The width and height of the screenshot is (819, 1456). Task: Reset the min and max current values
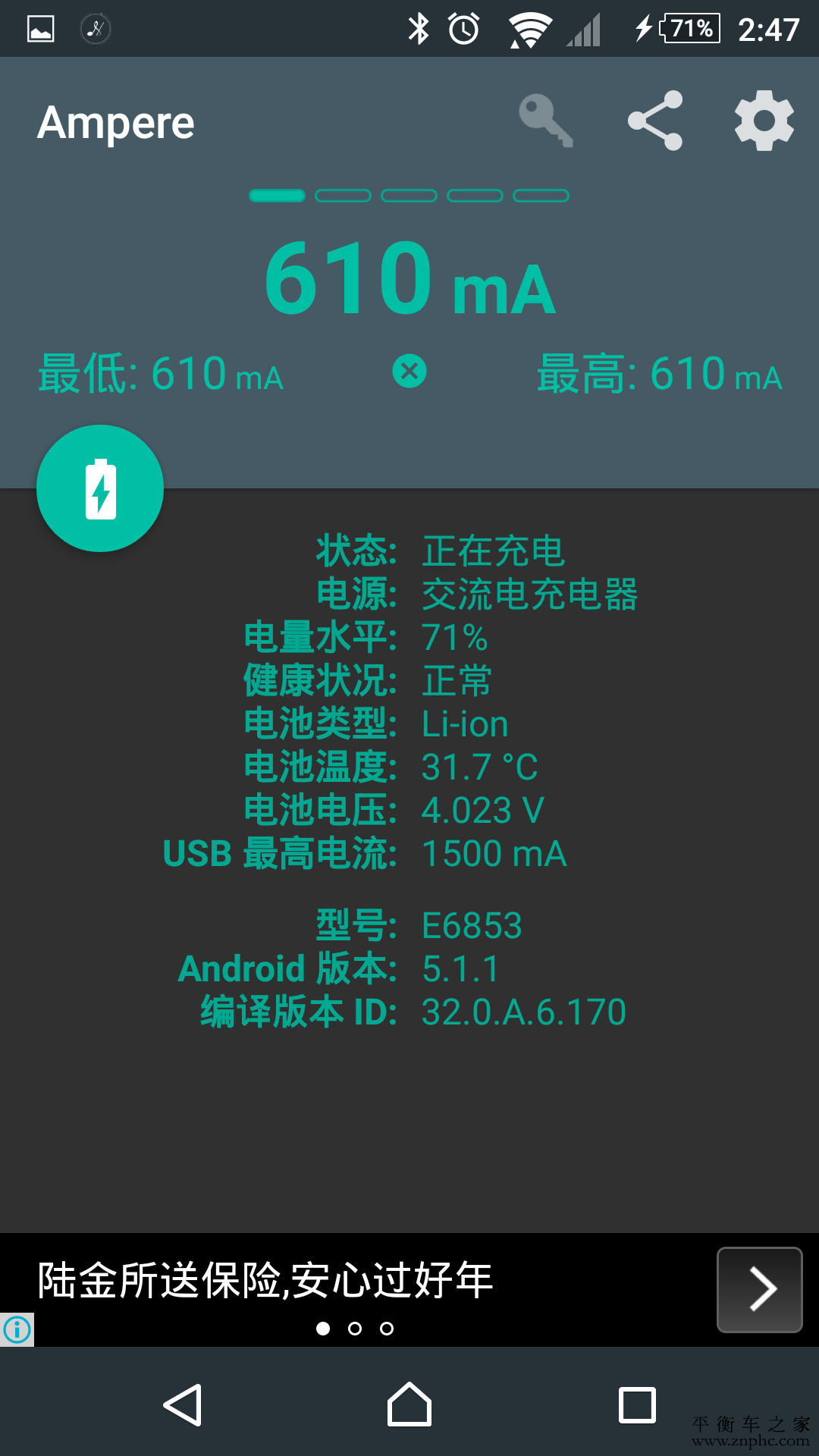[x=409, y=372]
